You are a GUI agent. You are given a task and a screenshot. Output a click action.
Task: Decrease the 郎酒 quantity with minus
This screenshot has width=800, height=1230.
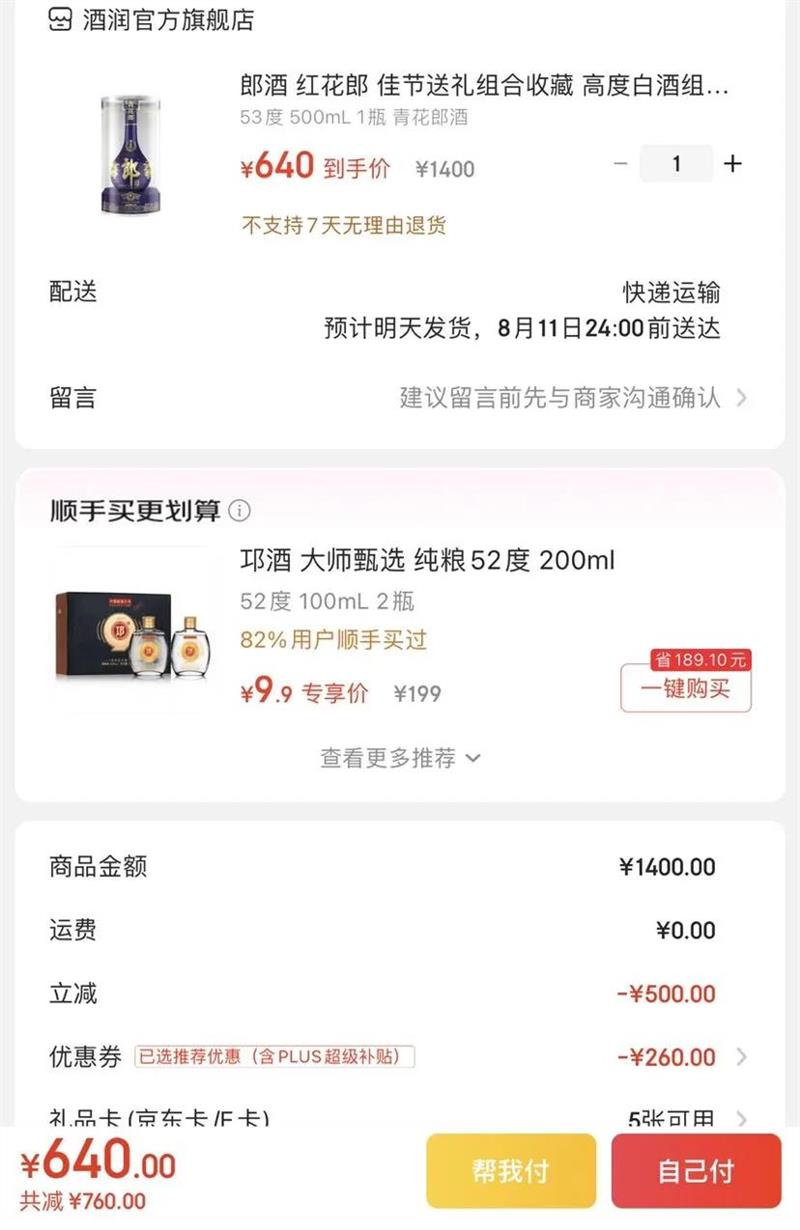(x=620, y=164)
